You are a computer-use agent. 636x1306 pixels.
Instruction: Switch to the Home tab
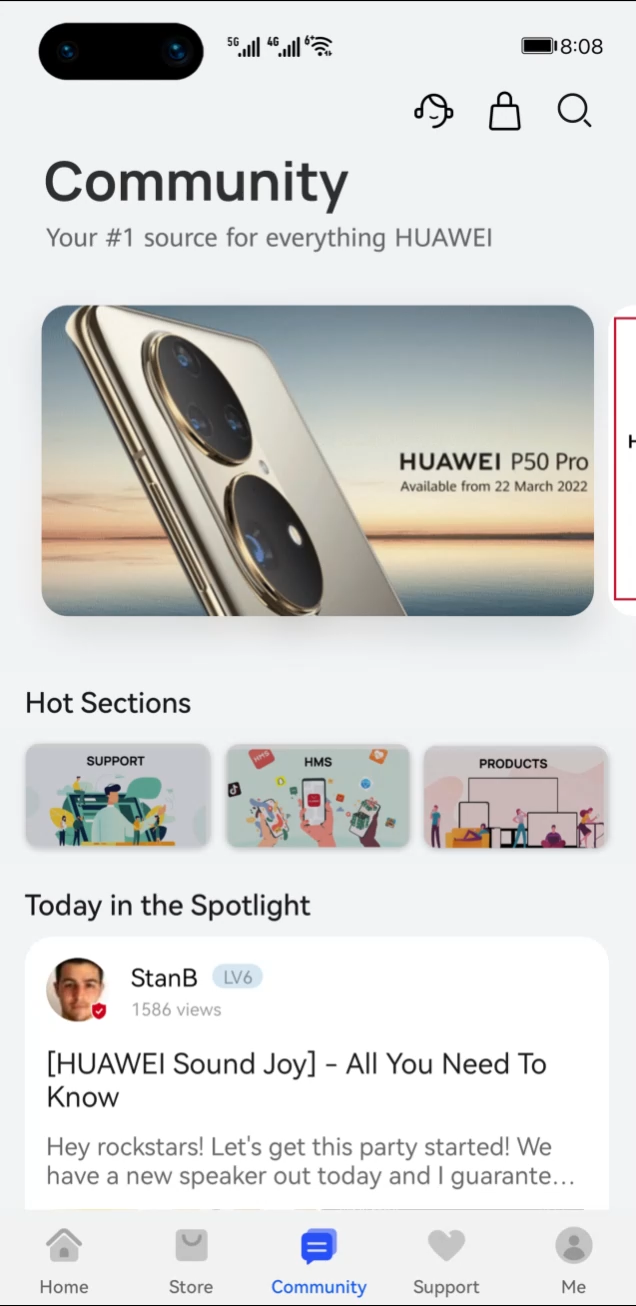[x=64, y=1262]
